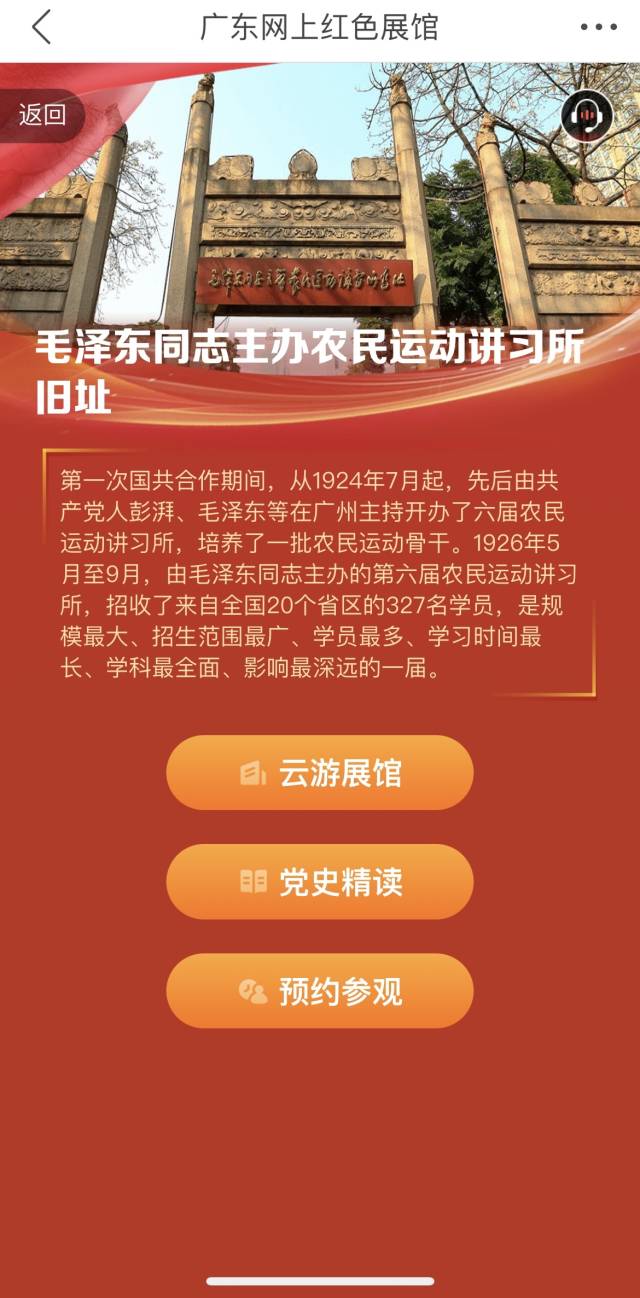The height and width of the screenshot is (1298, 640).
Task: Toggle the audio guide headphone icon
Action: pos(586,115)
